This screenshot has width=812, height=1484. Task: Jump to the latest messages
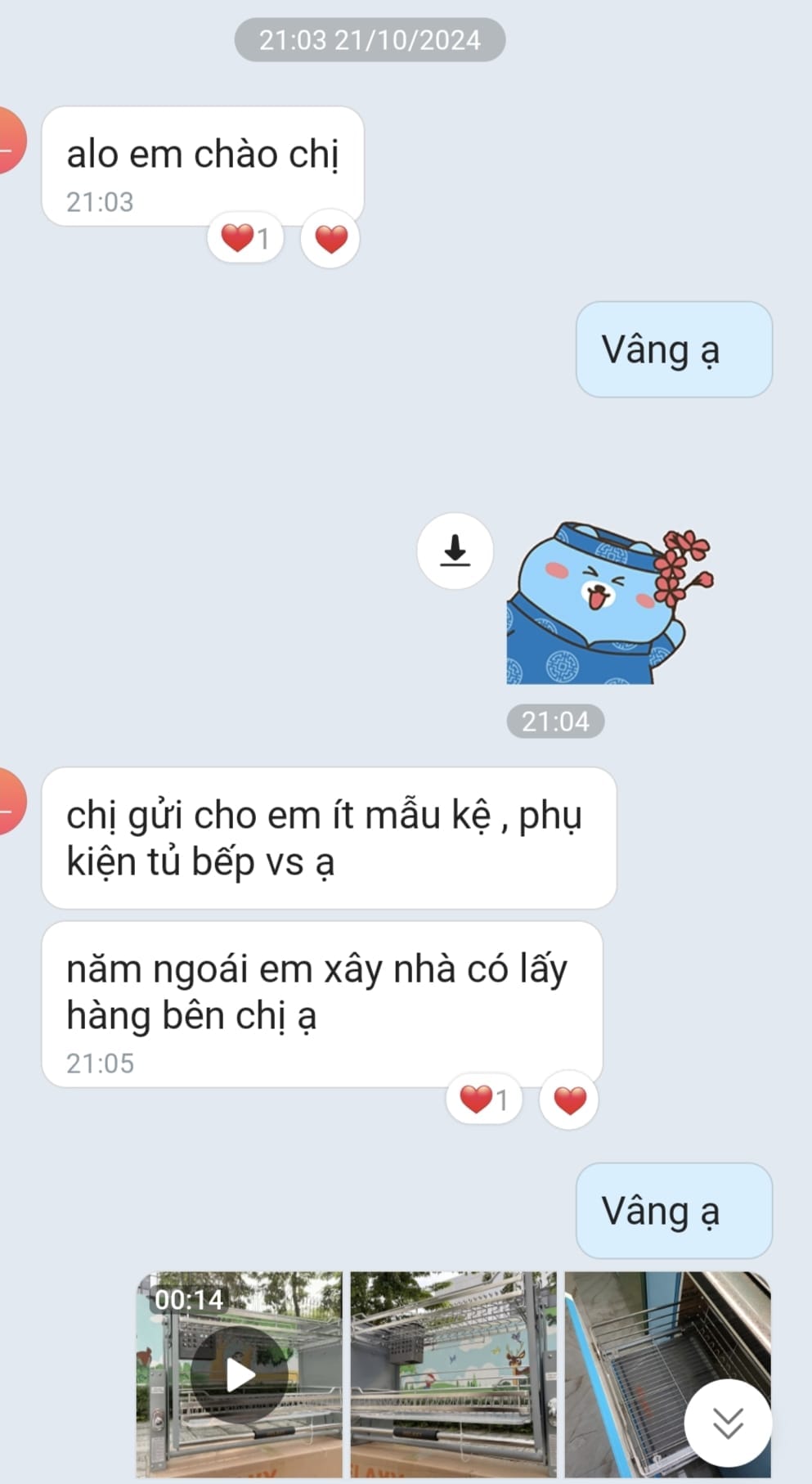pyautogui.click(x=727, y=1423)
